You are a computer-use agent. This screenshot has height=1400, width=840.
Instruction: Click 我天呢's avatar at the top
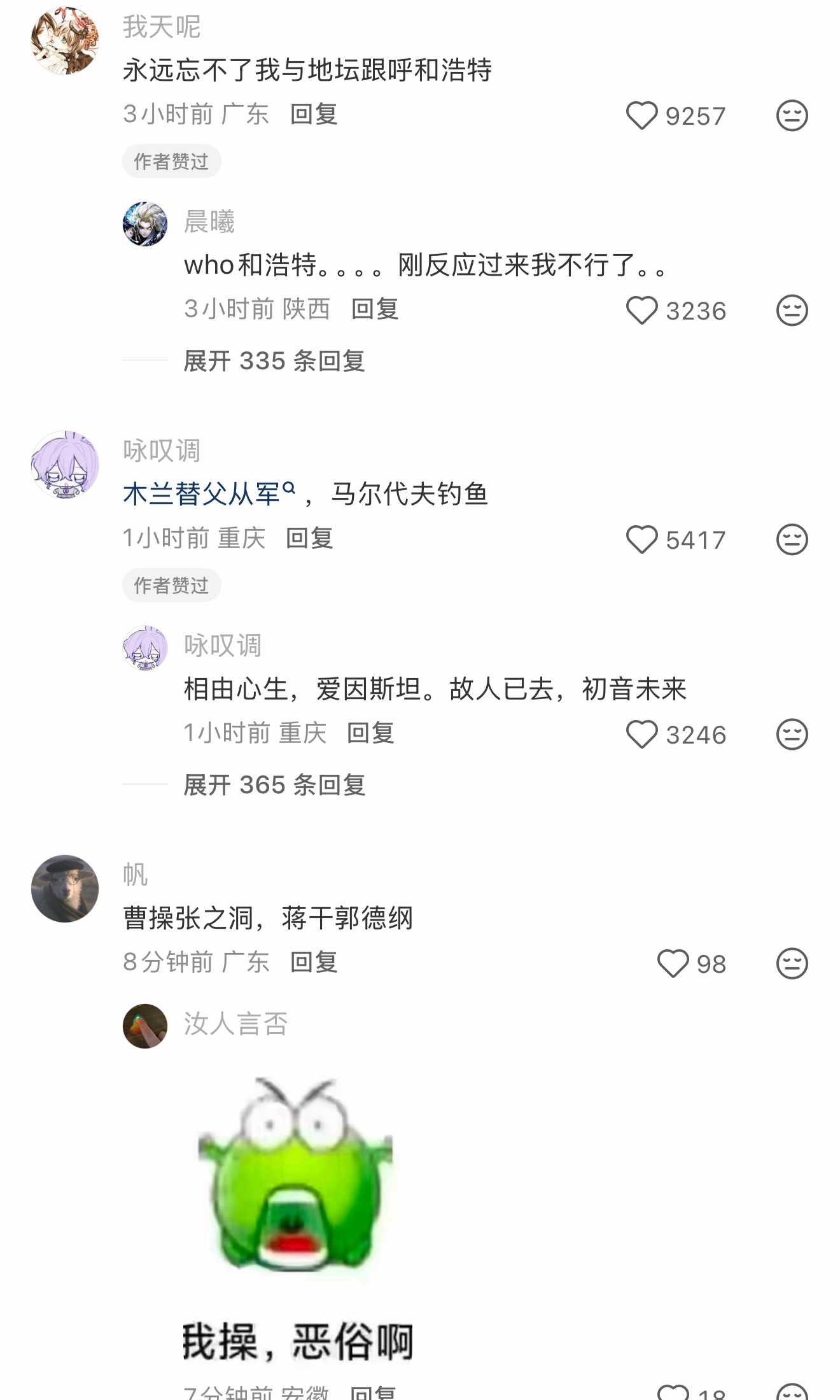point(64,38)
